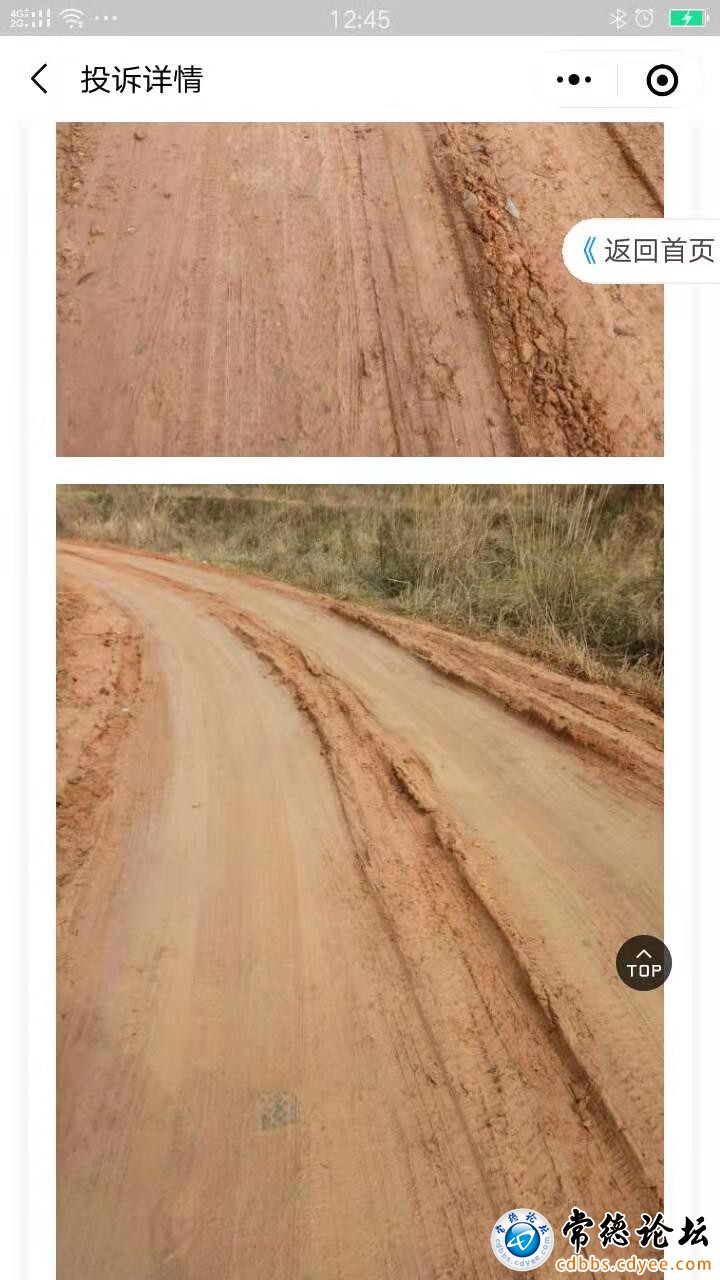Jump to top with TOP button
The image size is (720, 1280).
[643, 963]
